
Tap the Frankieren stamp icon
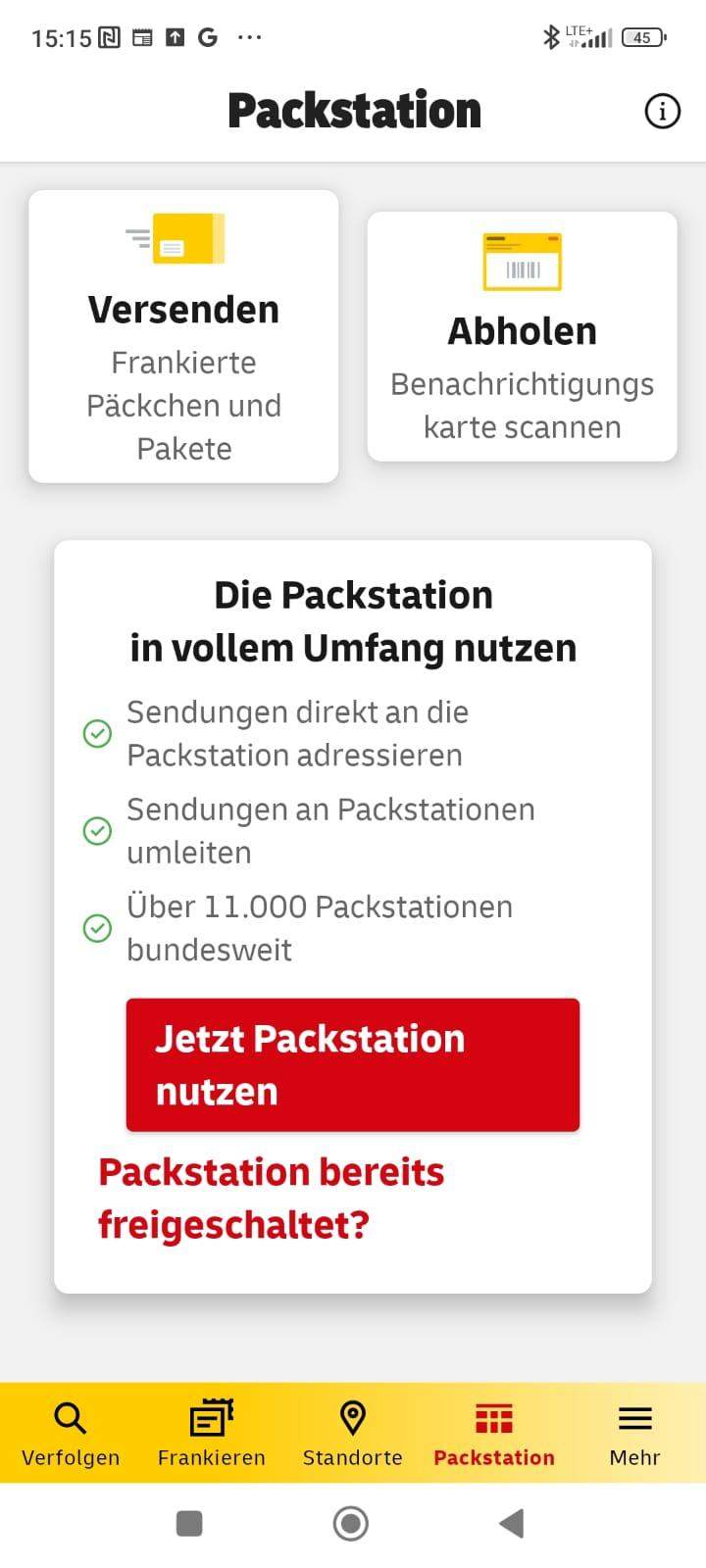pyautogui.click(x=210, y=1415)
